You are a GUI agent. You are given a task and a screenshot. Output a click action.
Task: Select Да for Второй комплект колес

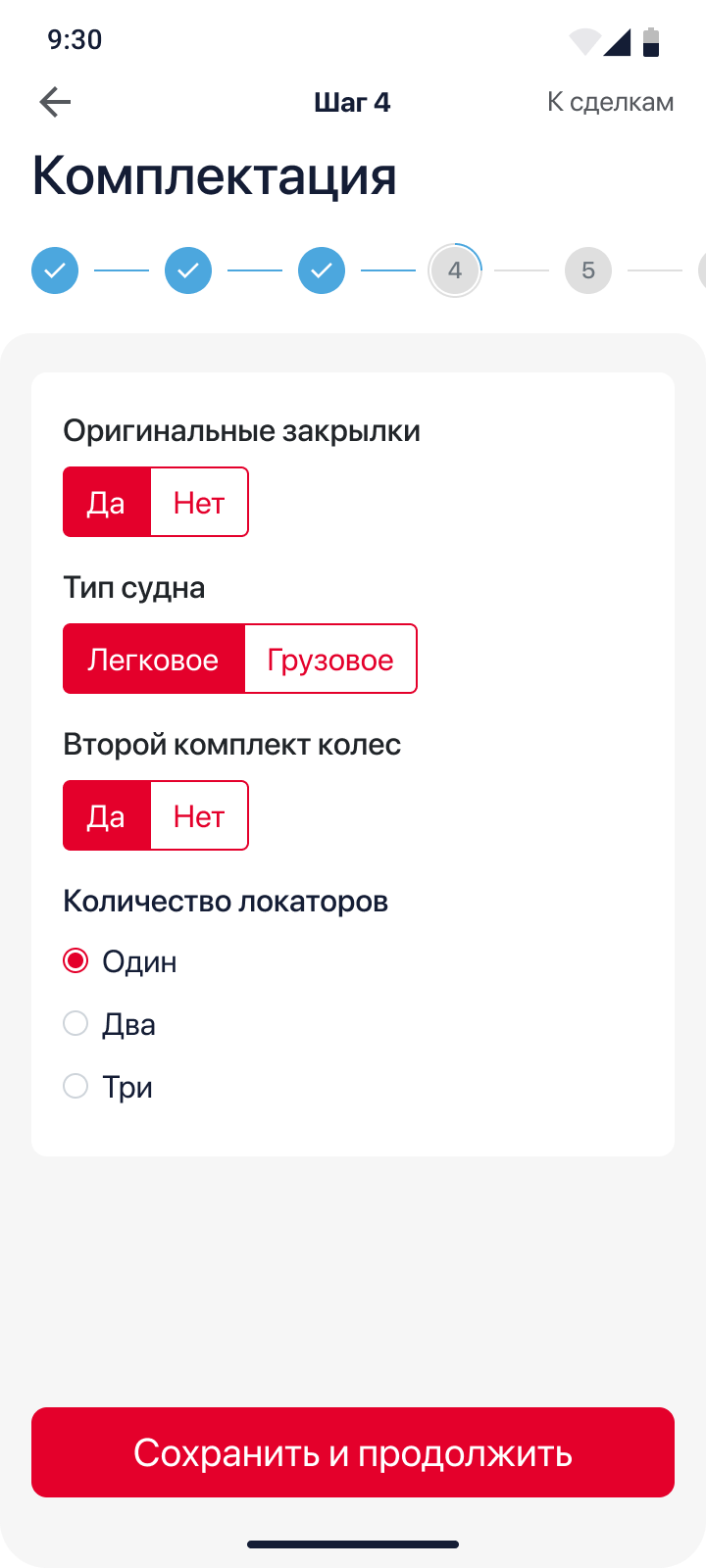point(107,815)
